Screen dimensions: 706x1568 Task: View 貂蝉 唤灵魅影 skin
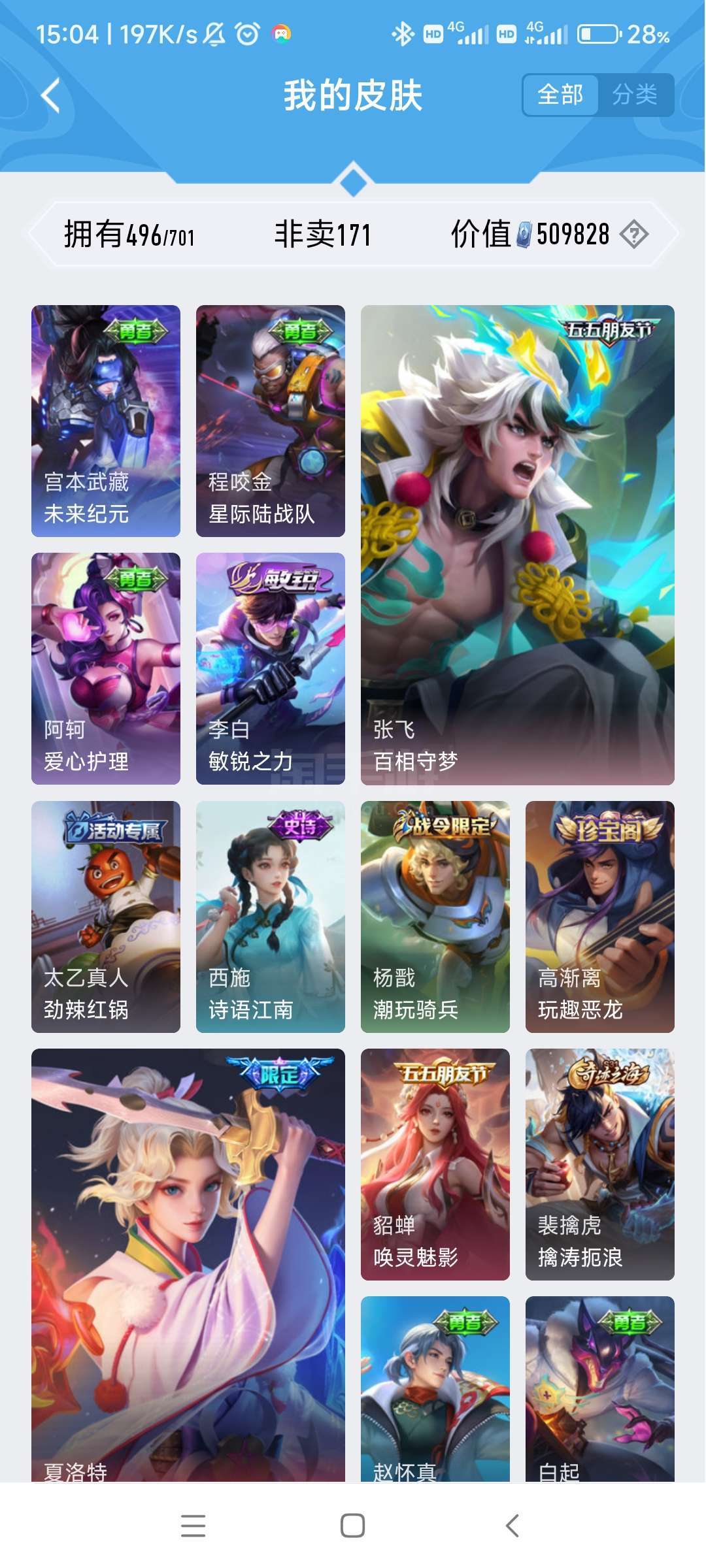[x=435, y=1164]
